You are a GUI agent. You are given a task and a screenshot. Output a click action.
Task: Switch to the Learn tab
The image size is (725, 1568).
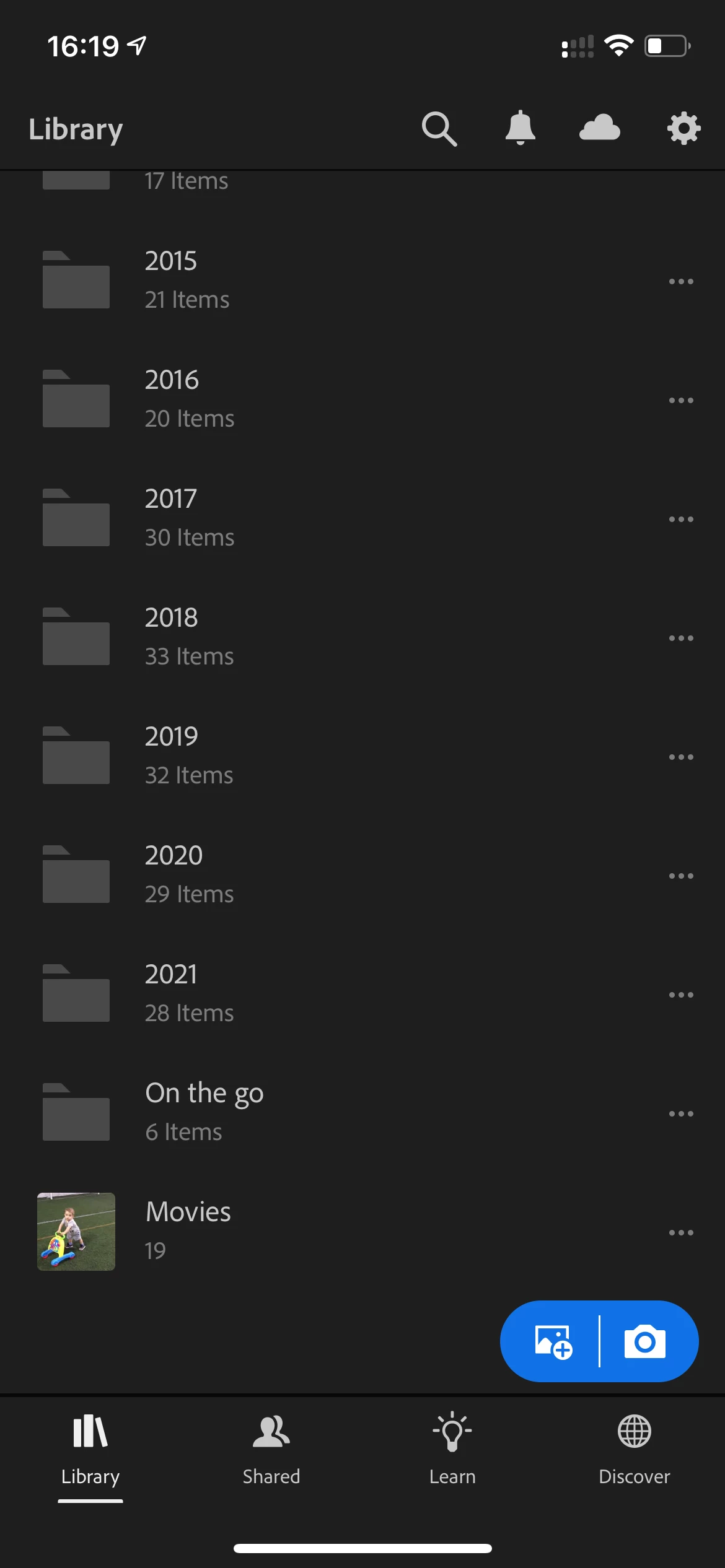point(452,1449)
